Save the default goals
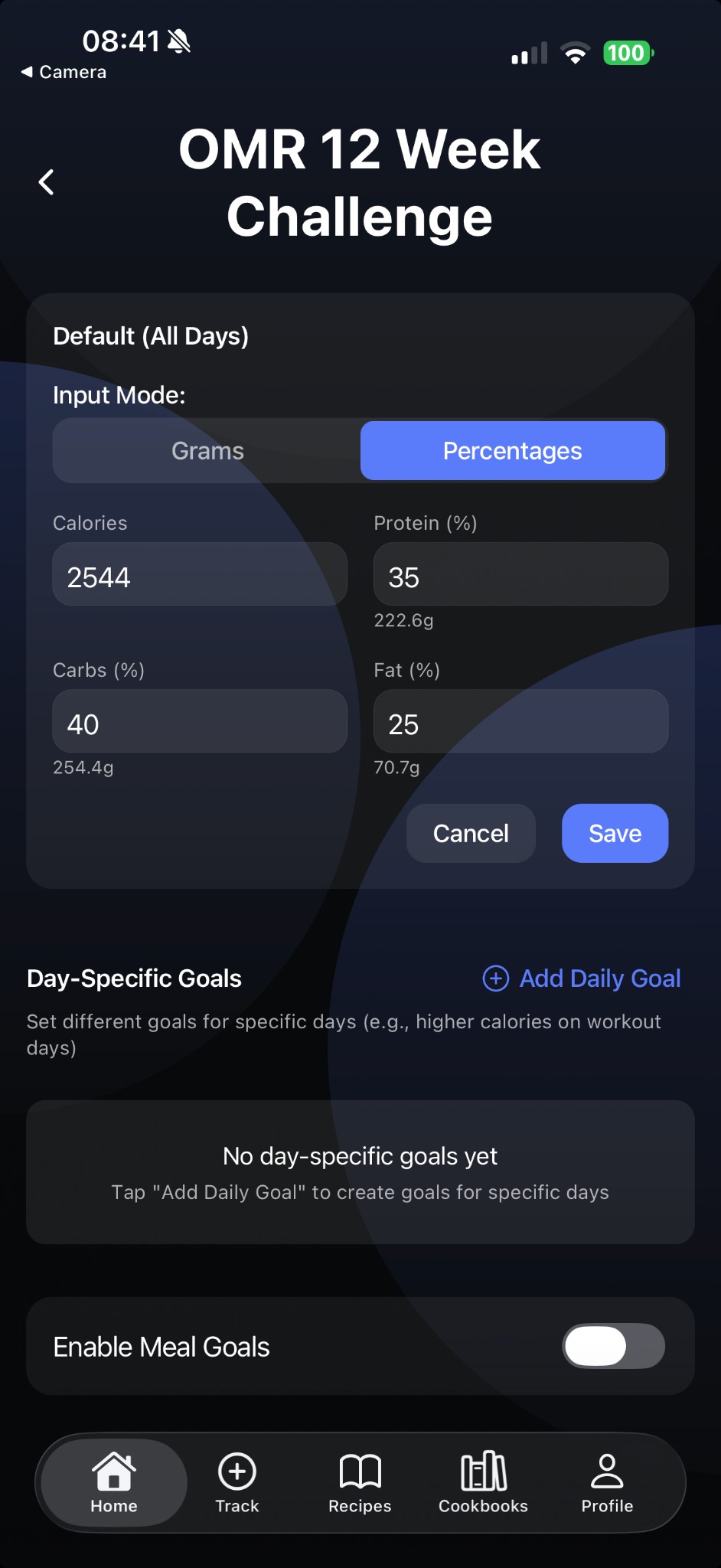721x1568 pixels. (x=614, y=833)
